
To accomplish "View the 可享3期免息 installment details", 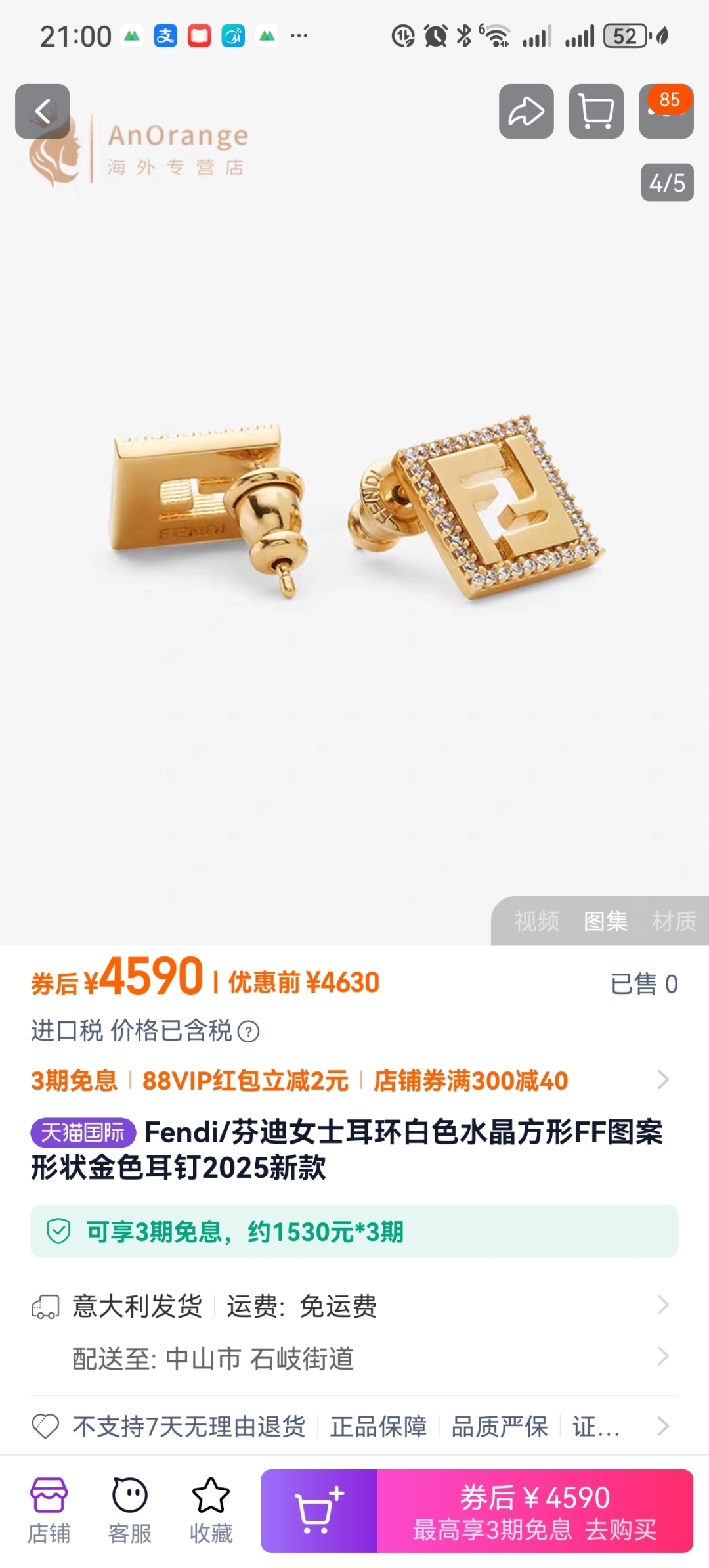I will (x=354, y=1231).
